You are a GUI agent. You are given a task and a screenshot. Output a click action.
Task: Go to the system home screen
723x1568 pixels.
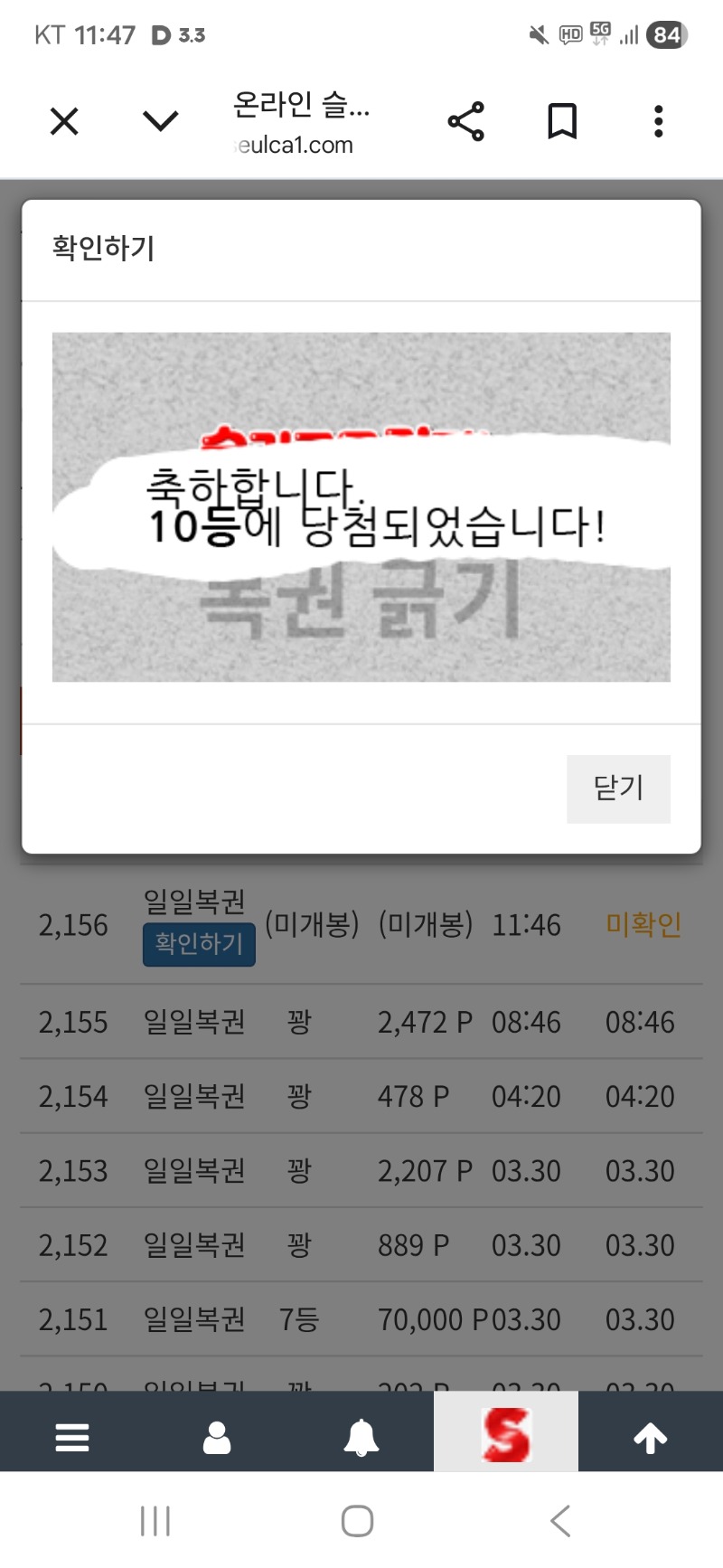pyautogui.click(x=358, y=1521)
